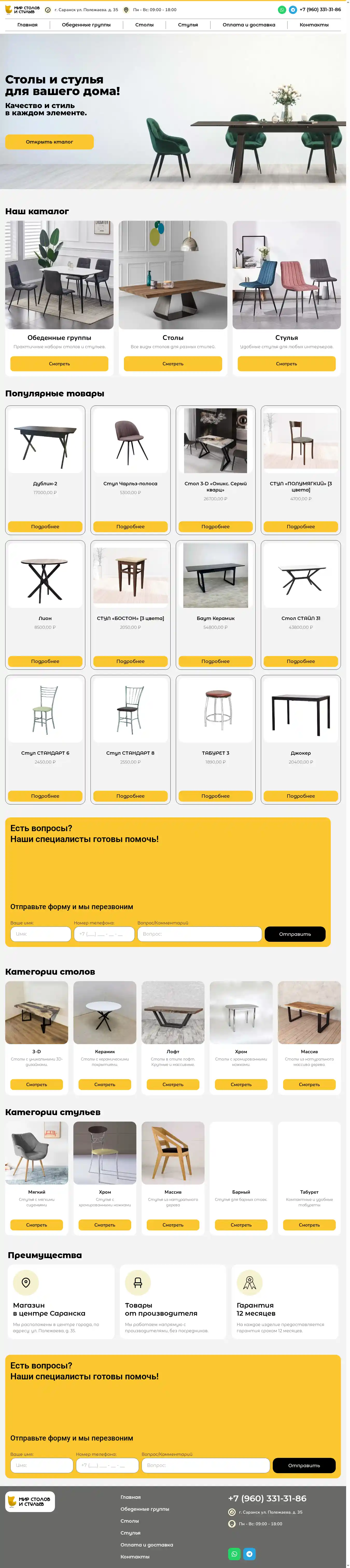Screen dimensions: 350x1568
Task: Go to Обеденные группы in top menu
Action: click(x=86, y=25)
